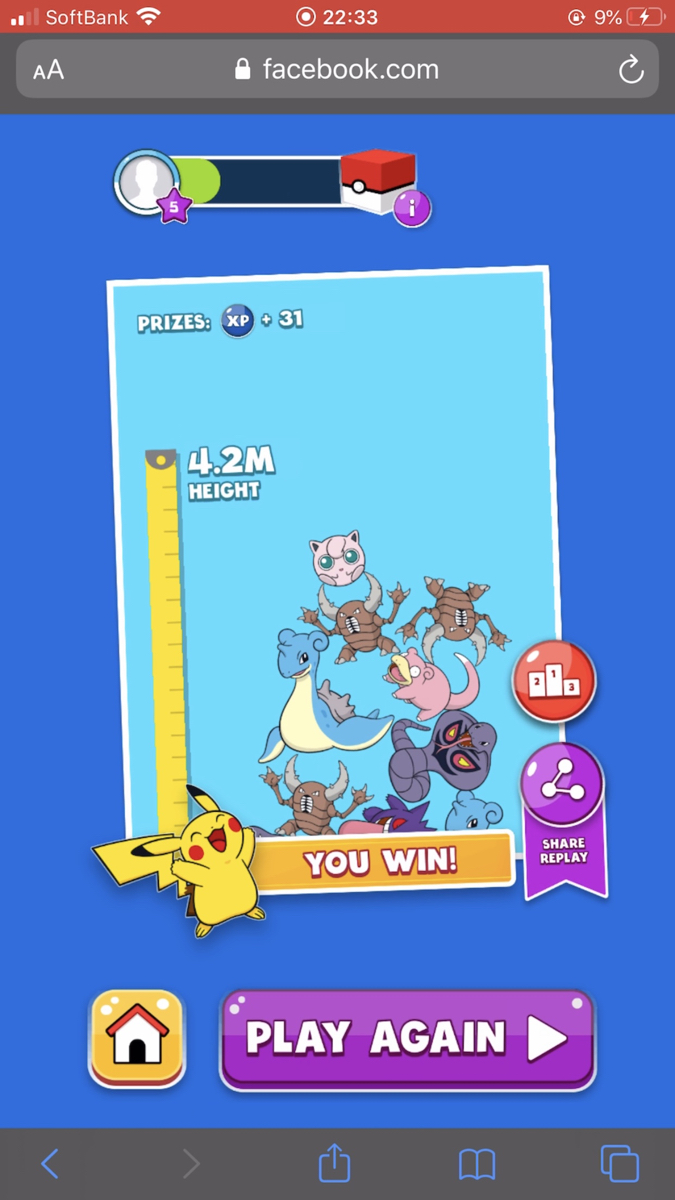
Task: Go to the game home screen
Action: pyautogui.click(x=137, y=1039)
